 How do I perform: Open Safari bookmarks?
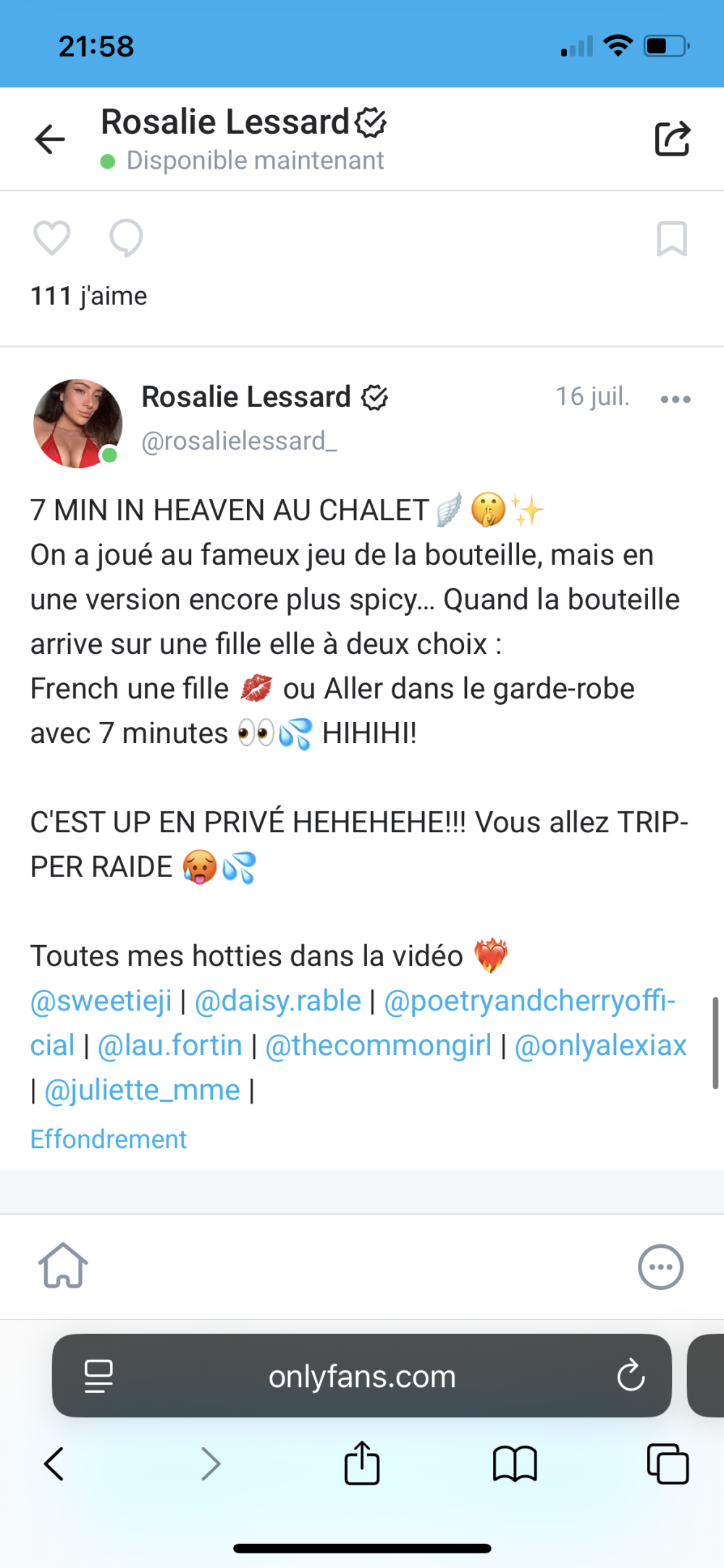coord(514,1464)
